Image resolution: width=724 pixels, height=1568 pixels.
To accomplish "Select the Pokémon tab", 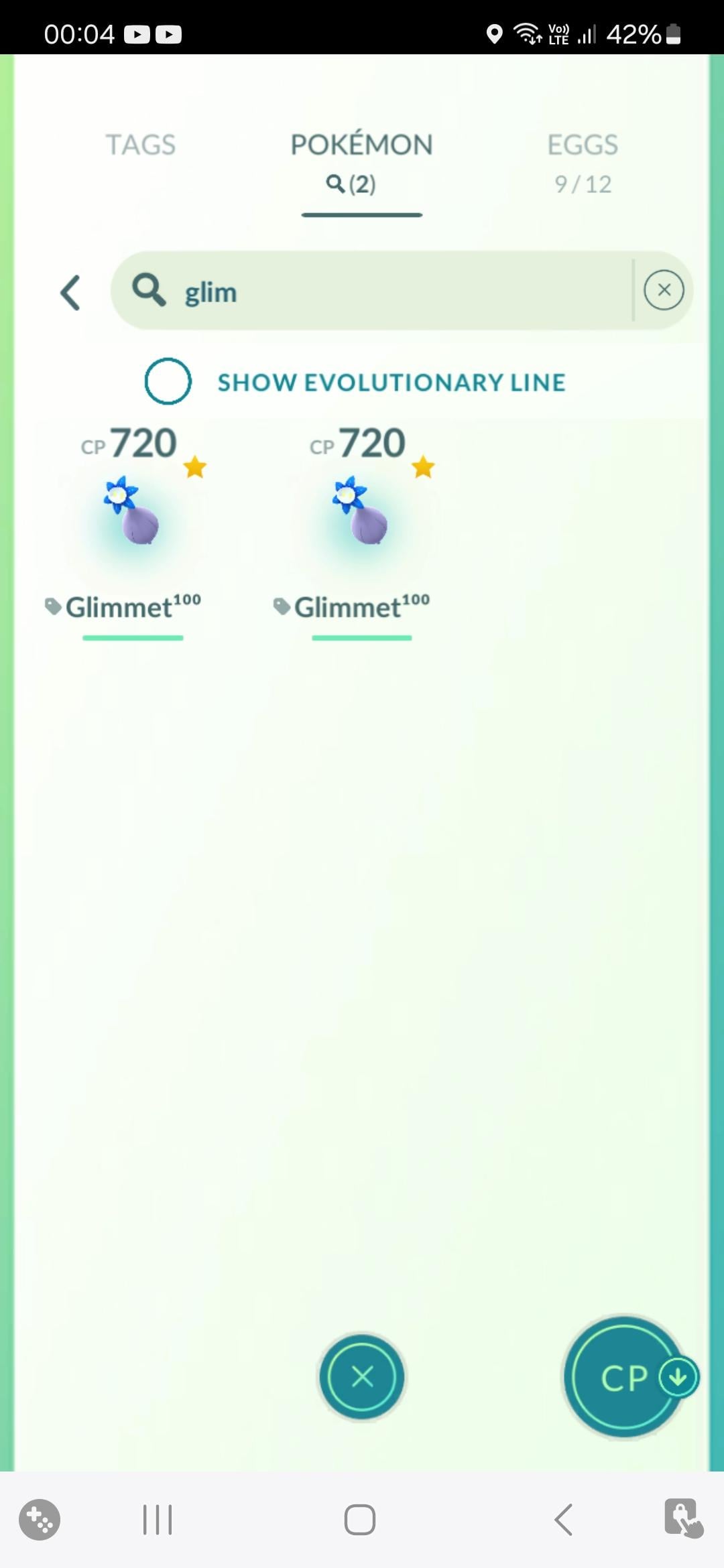I will [x=361, y=161].
